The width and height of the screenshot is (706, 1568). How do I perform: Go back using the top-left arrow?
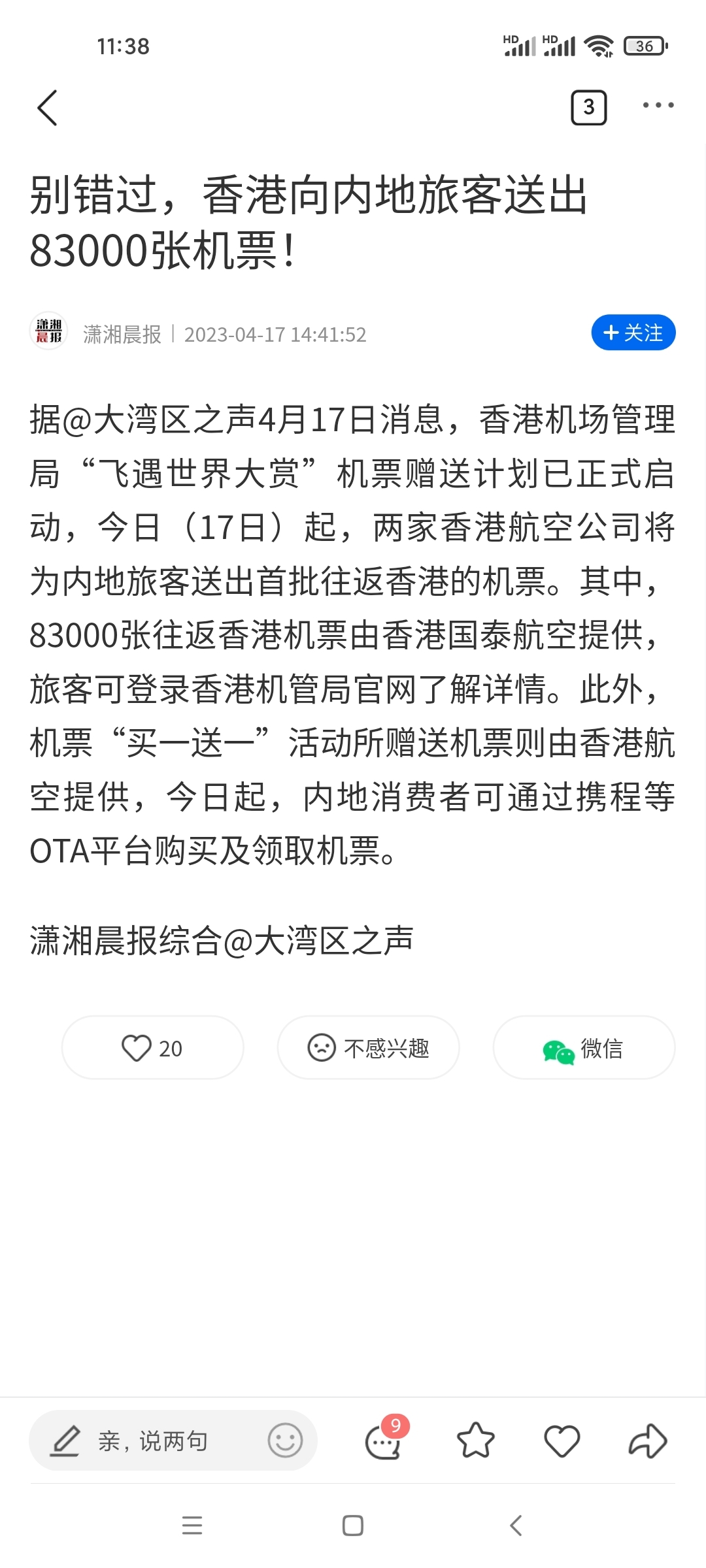pos(48,108)
